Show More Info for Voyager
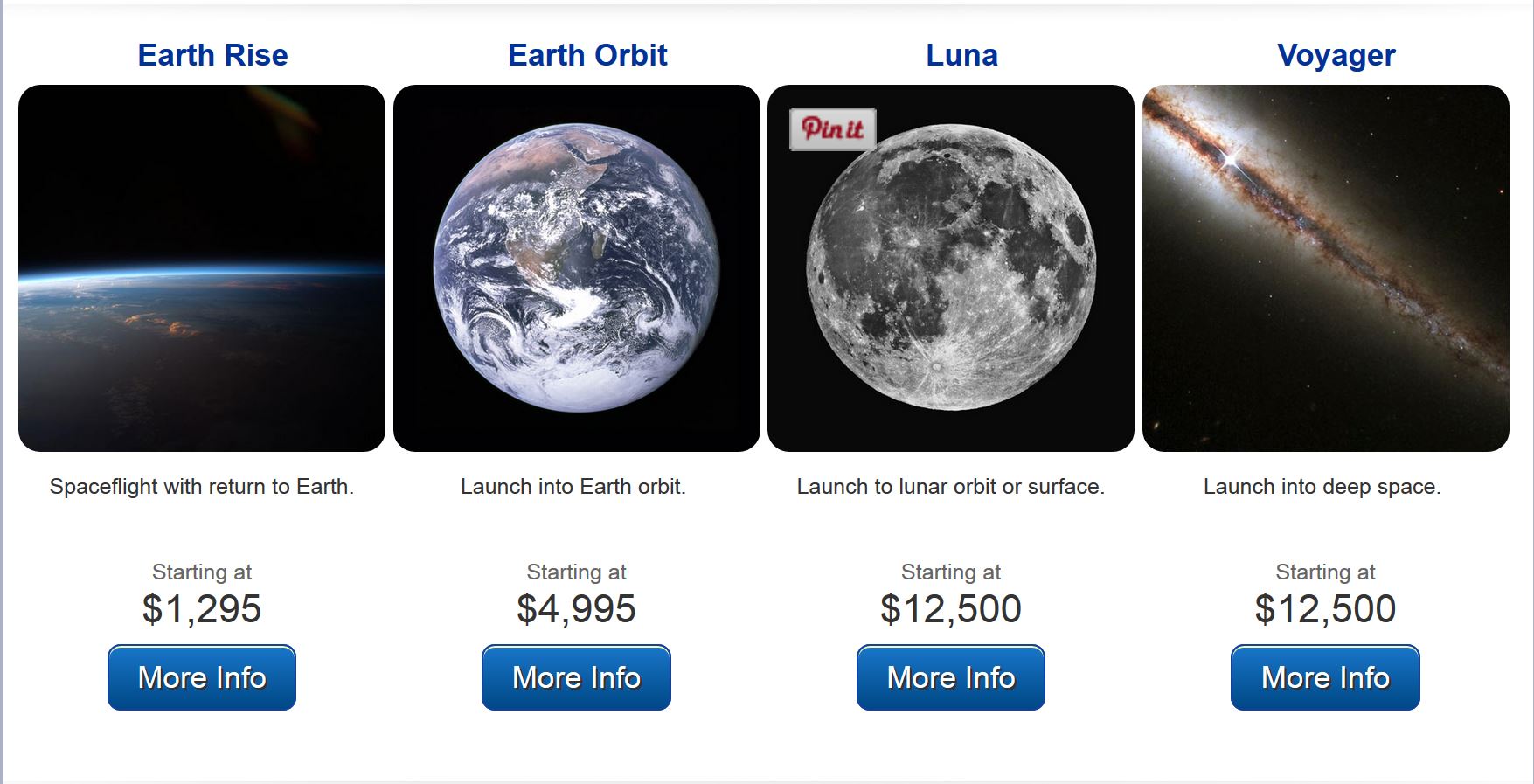Viewport: 1534px width, 784px height. (1325, 677)
